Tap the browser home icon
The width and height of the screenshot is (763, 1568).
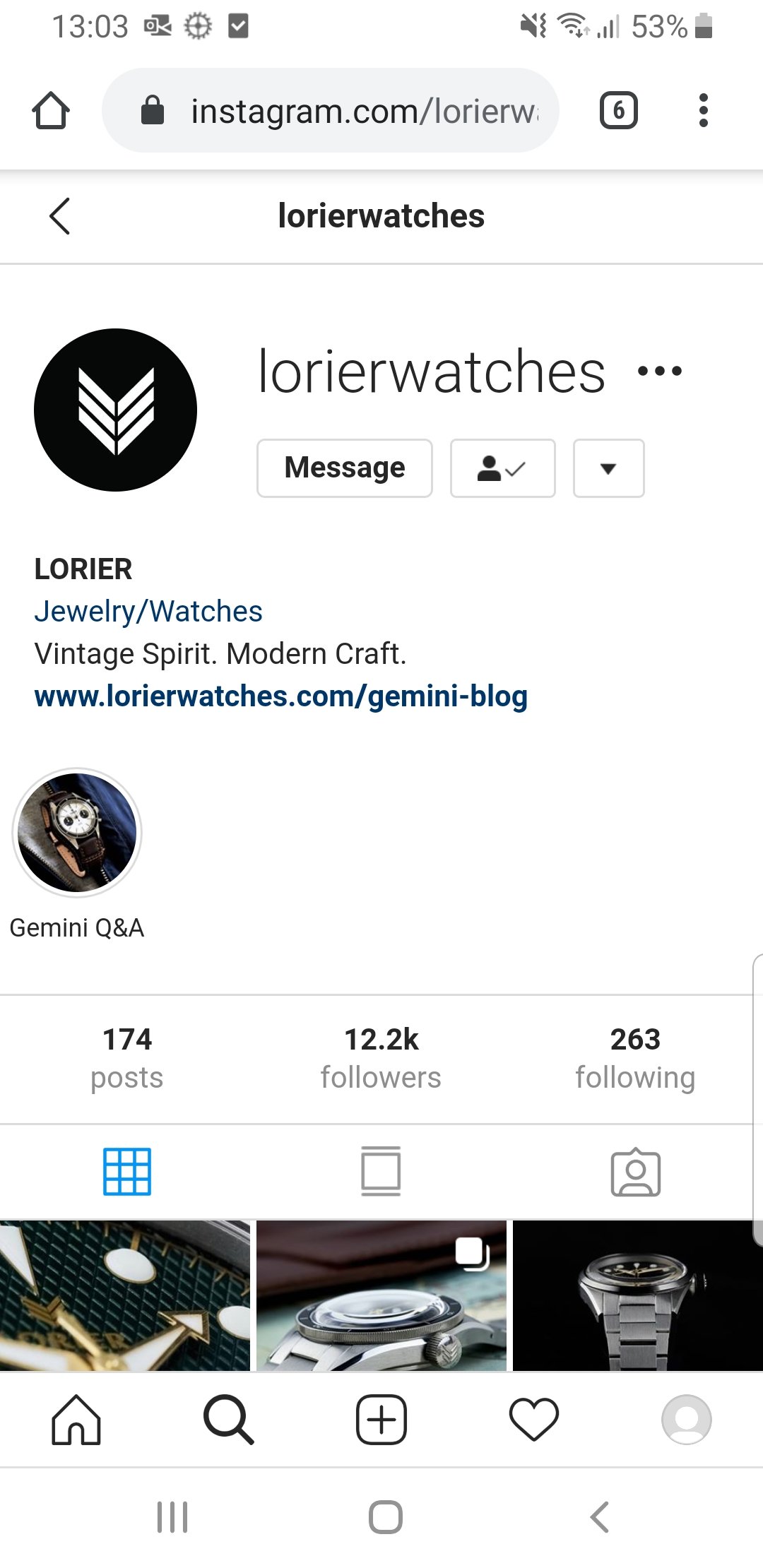coord(51,111)
